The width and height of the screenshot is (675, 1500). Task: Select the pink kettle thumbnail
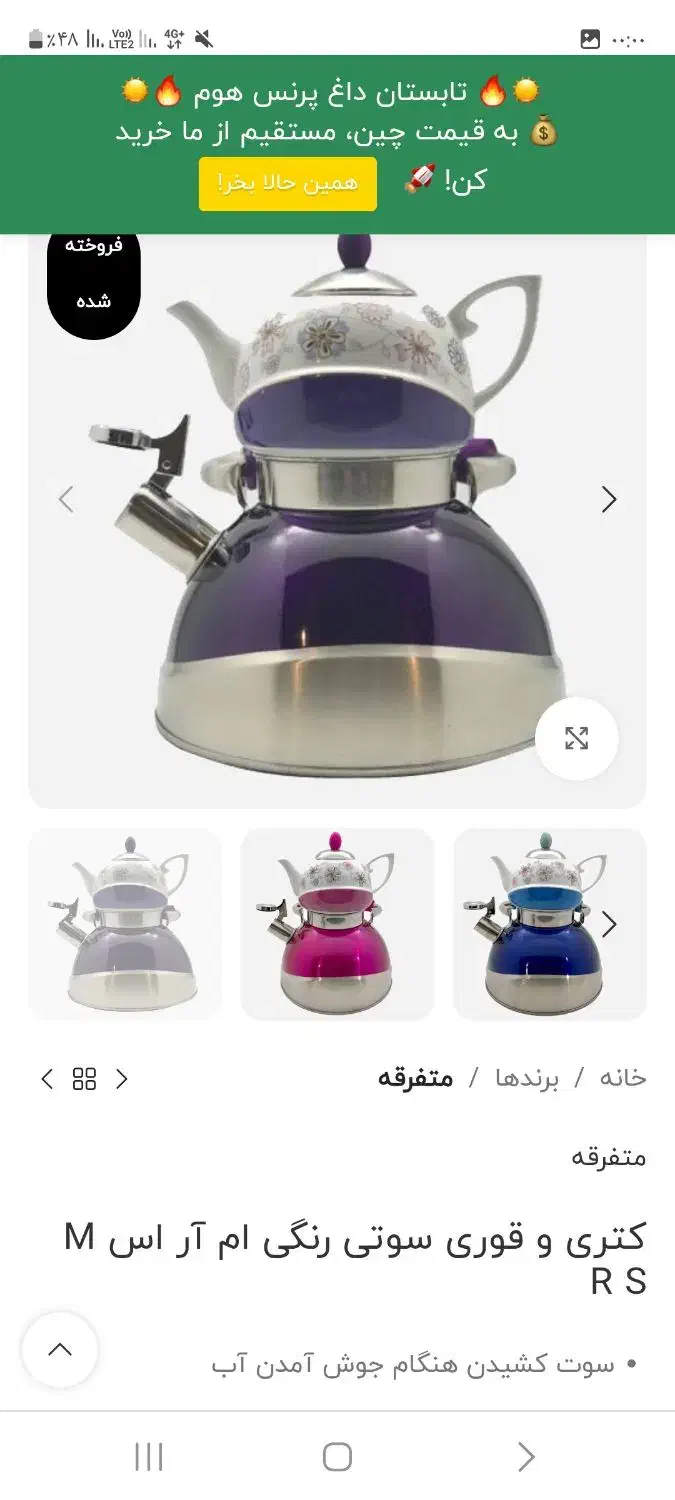pyautogui.click(x=337, y=924)
